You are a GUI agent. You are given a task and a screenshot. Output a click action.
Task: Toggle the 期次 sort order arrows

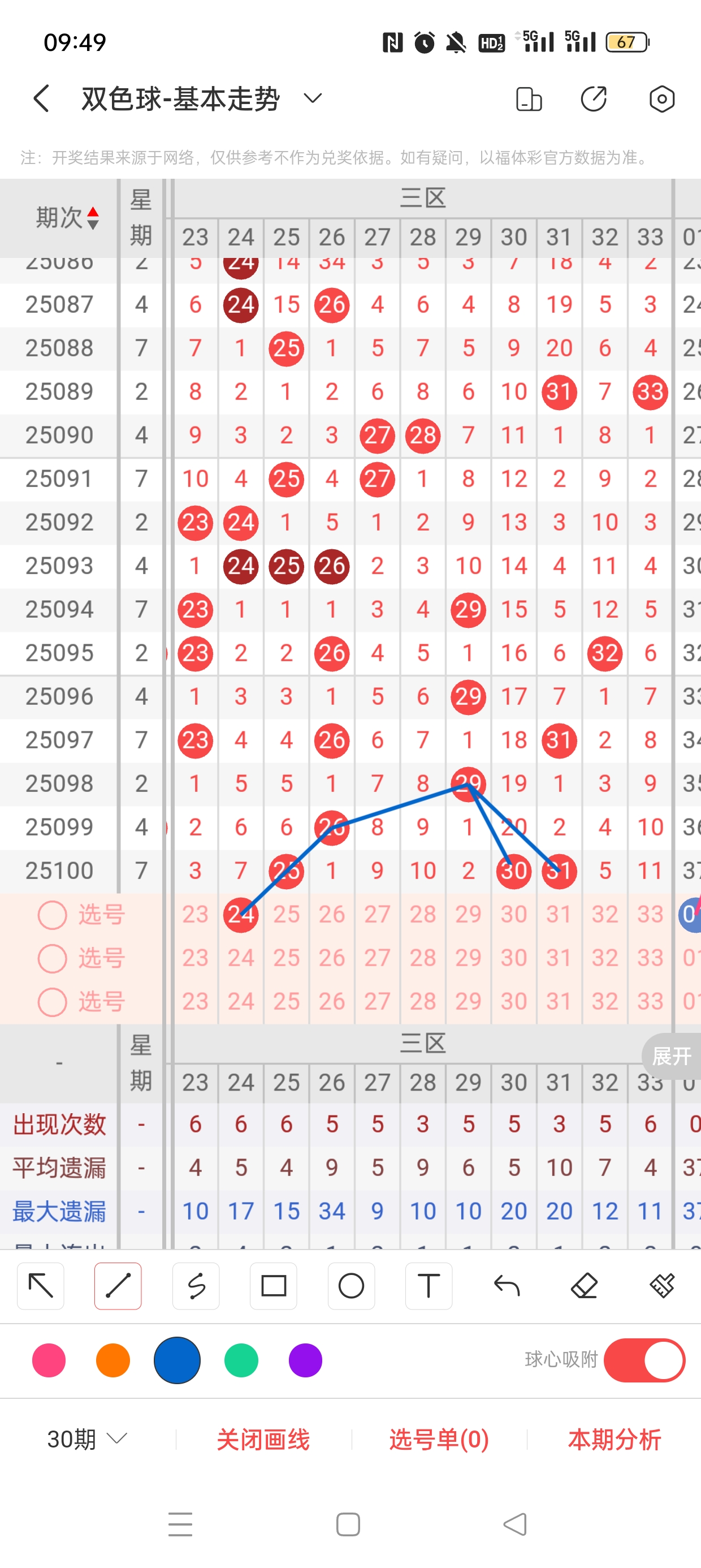tap(93, 218)
